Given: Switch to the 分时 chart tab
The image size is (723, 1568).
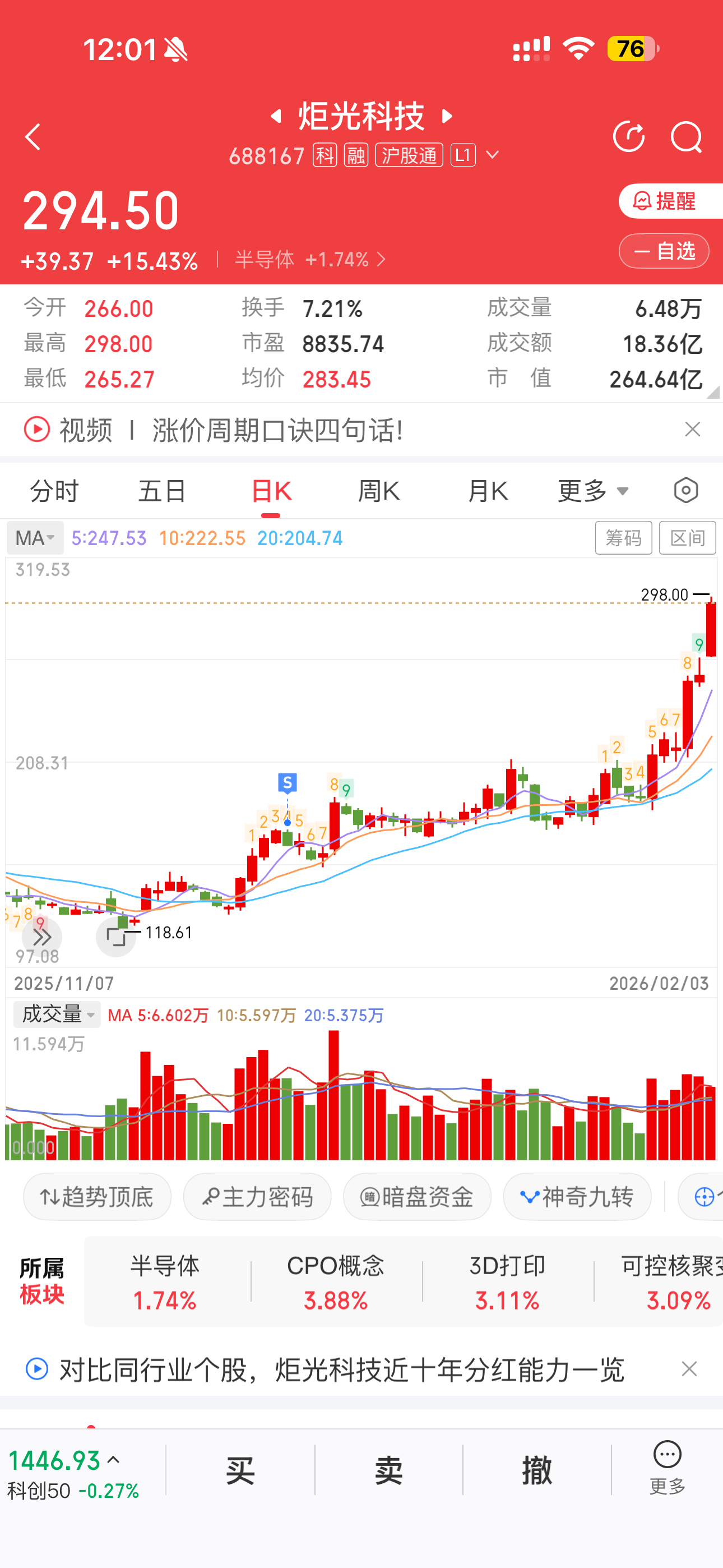Looking at the screenshot, I should pyautogui.click(x=55, y=491).
